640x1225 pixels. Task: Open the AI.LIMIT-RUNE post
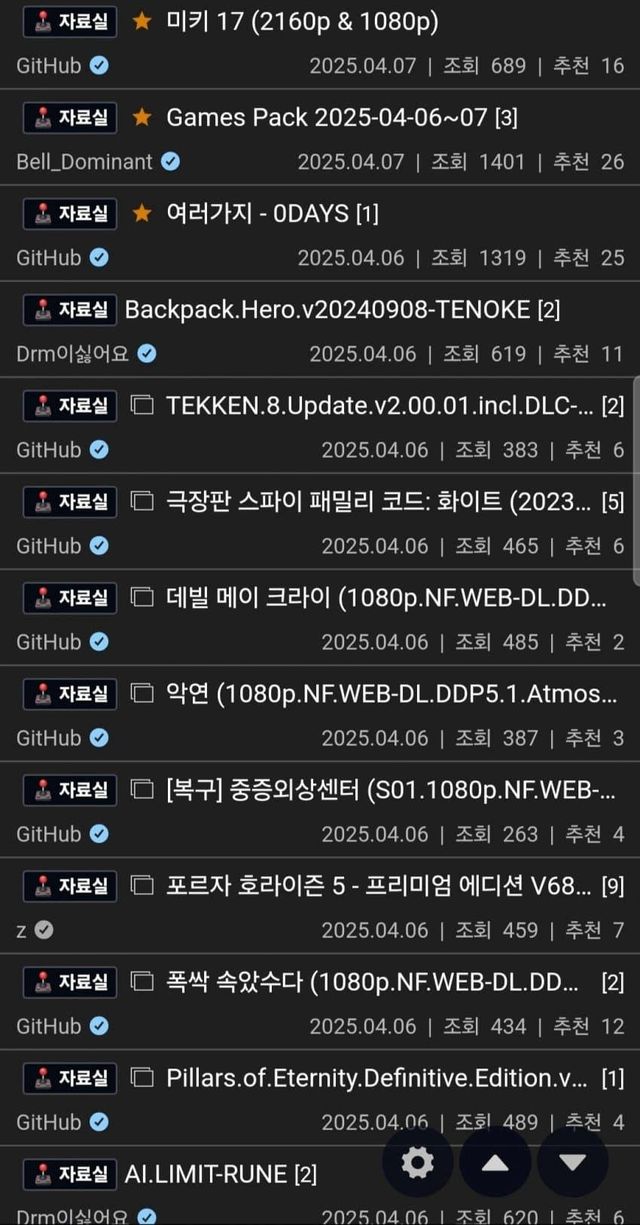[x=205, y=1173]
